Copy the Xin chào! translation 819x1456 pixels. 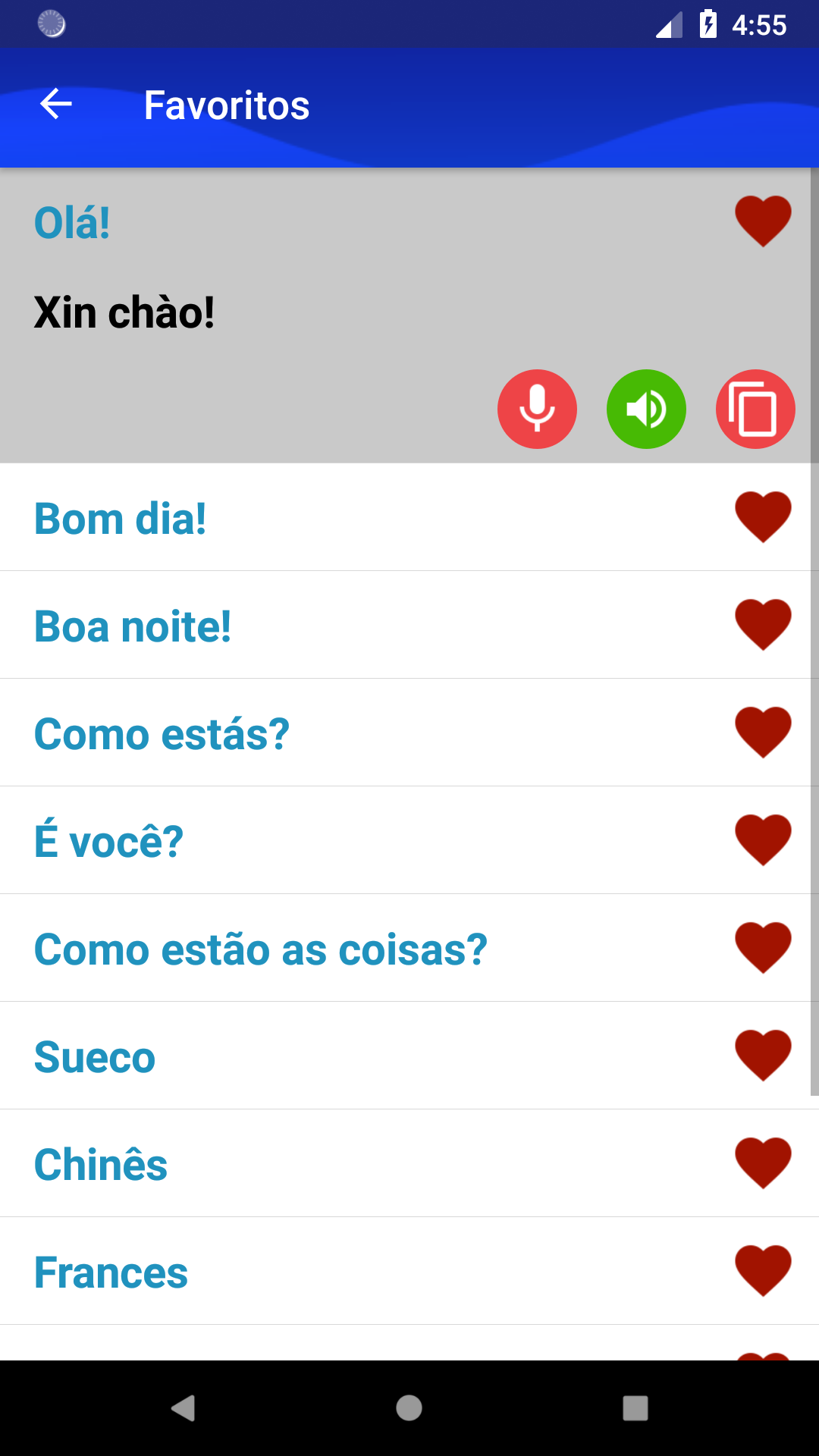point(755,409)
